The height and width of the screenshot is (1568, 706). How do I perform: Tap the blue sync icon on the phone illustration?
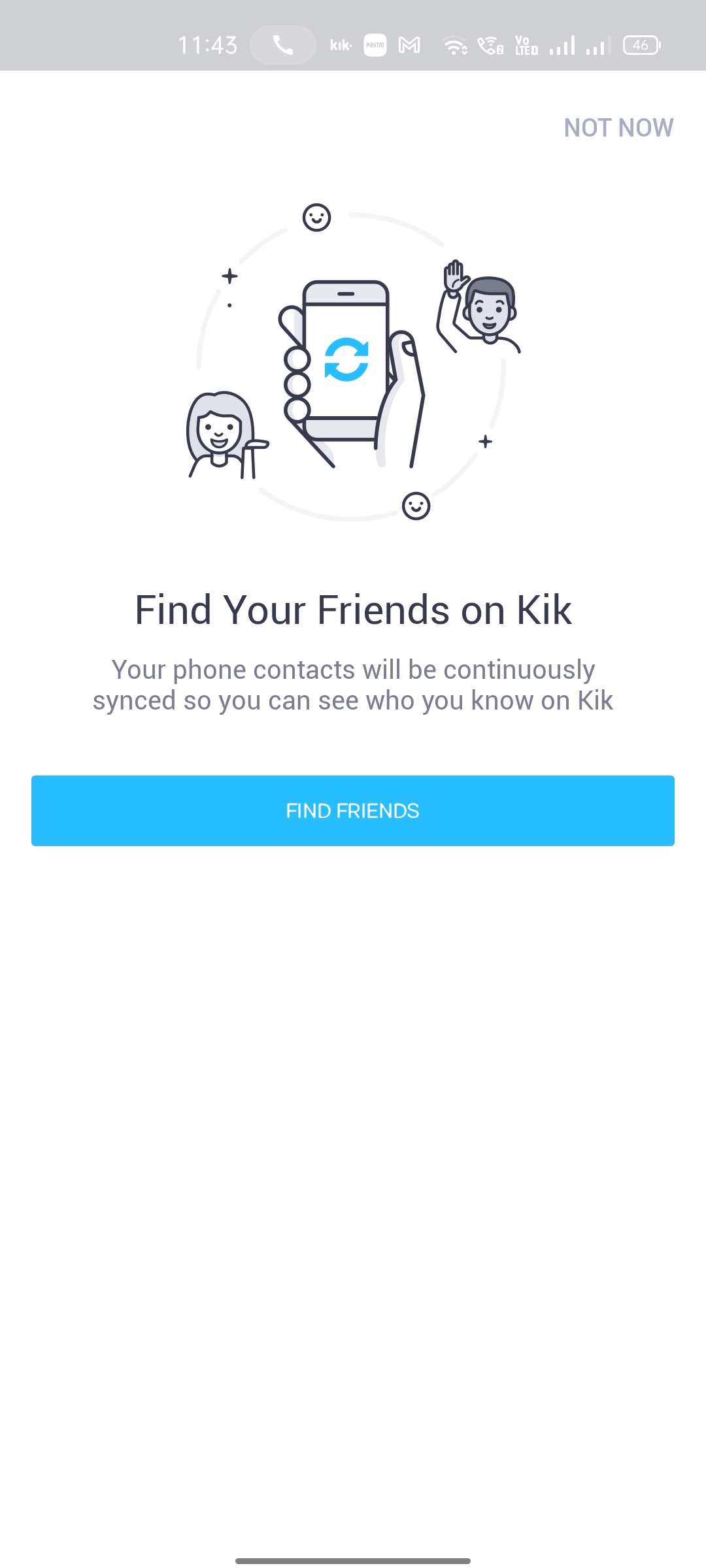point(348,358)
